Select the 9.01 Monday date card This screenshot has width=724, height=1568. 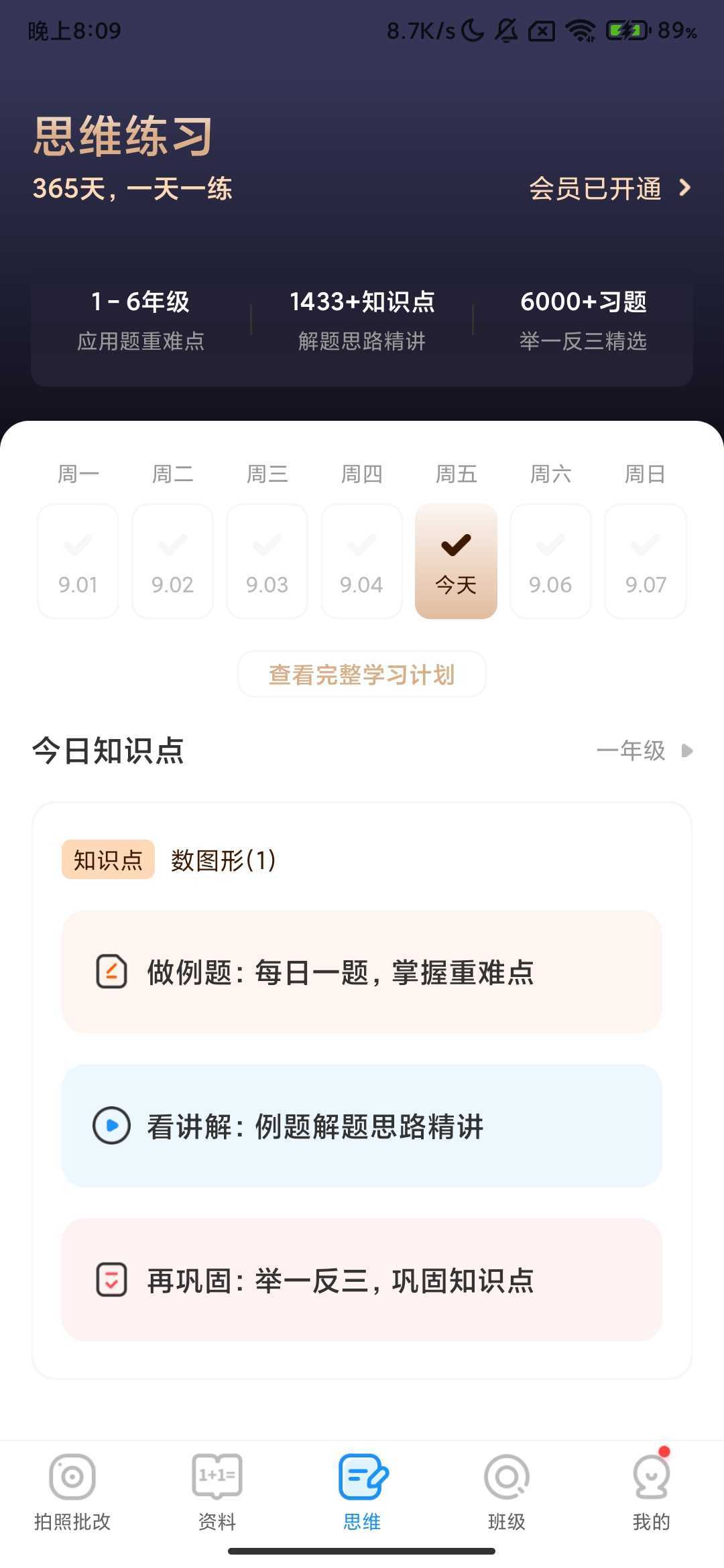tap(78, 562)
